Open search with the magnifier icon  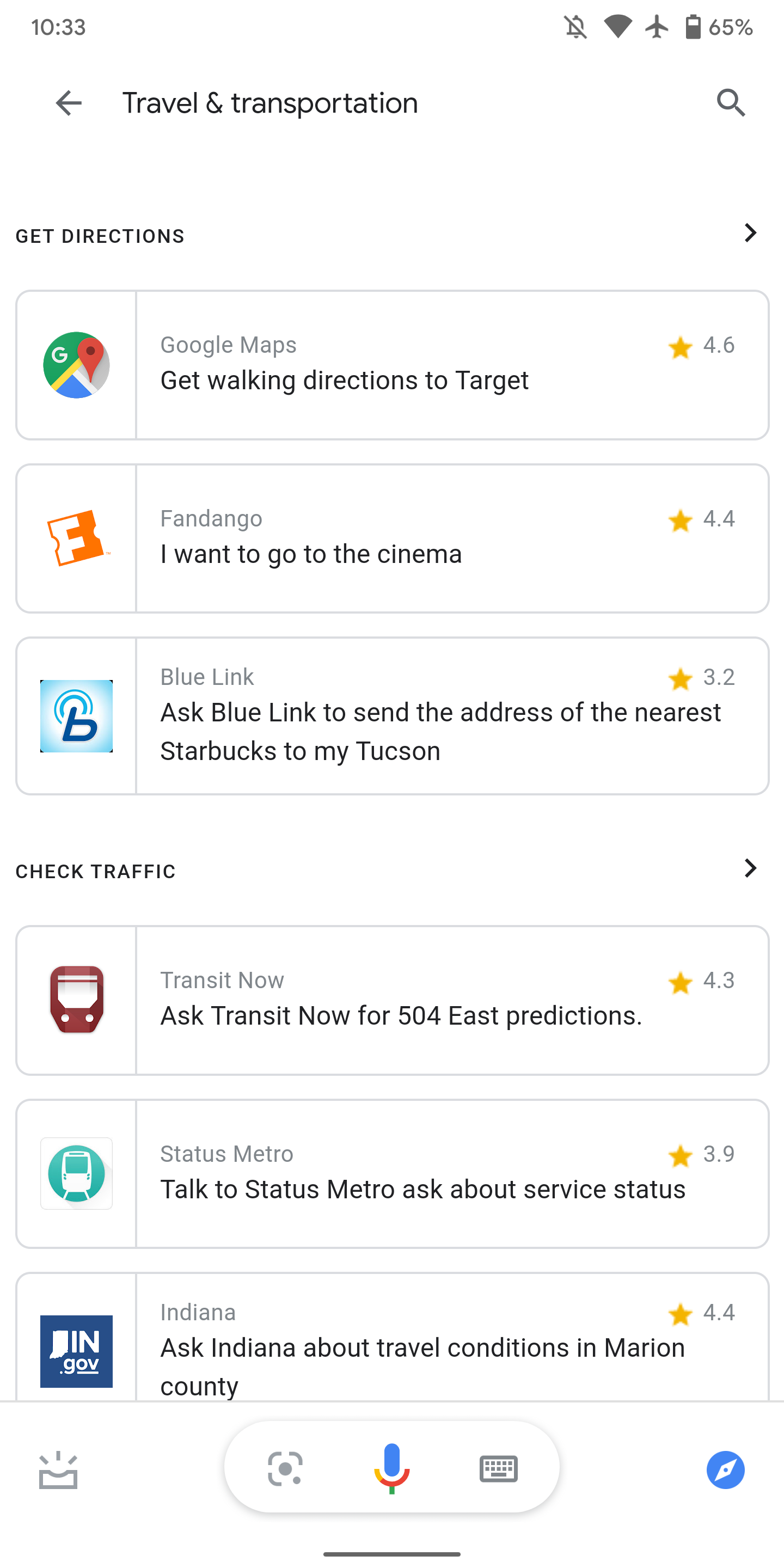(x=731, y=103)
